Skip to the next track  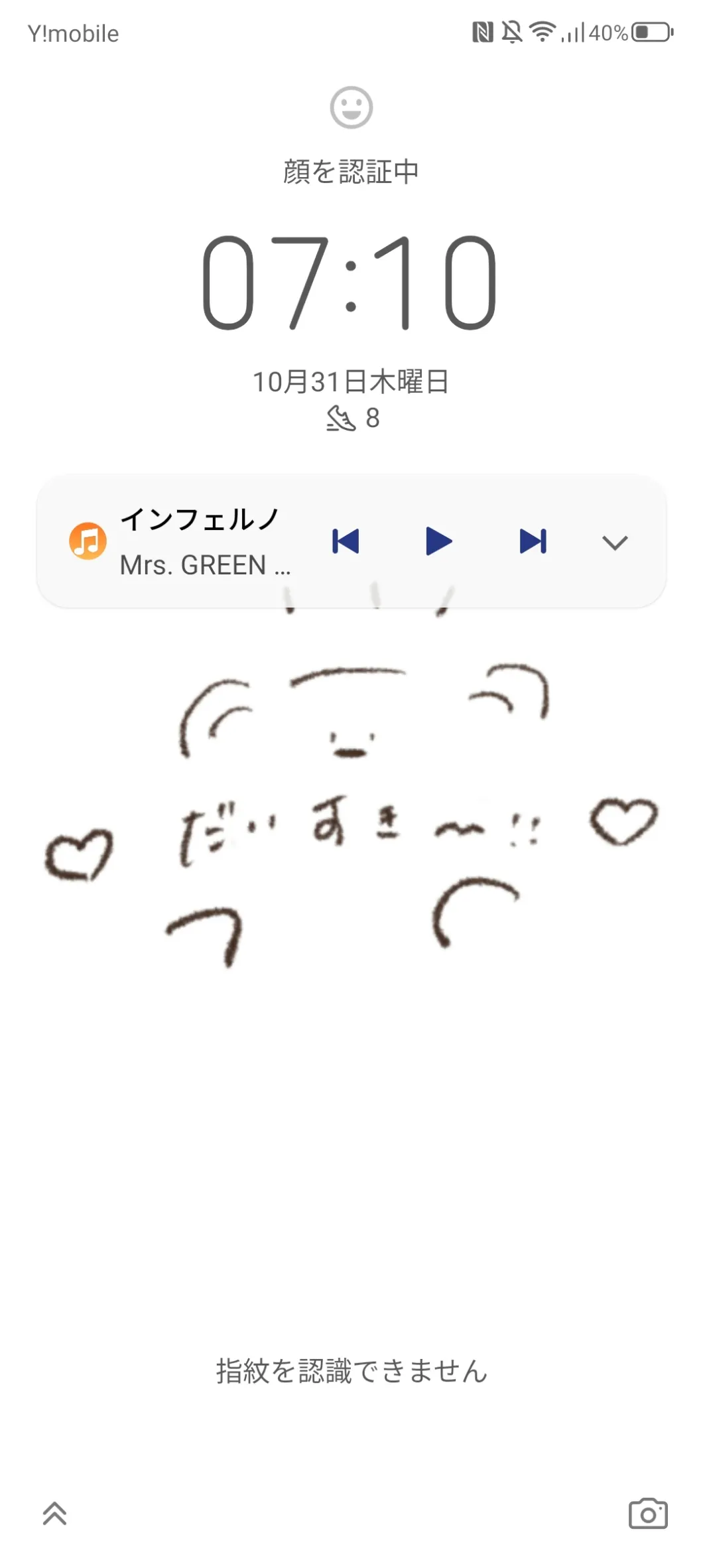[533, 541]
